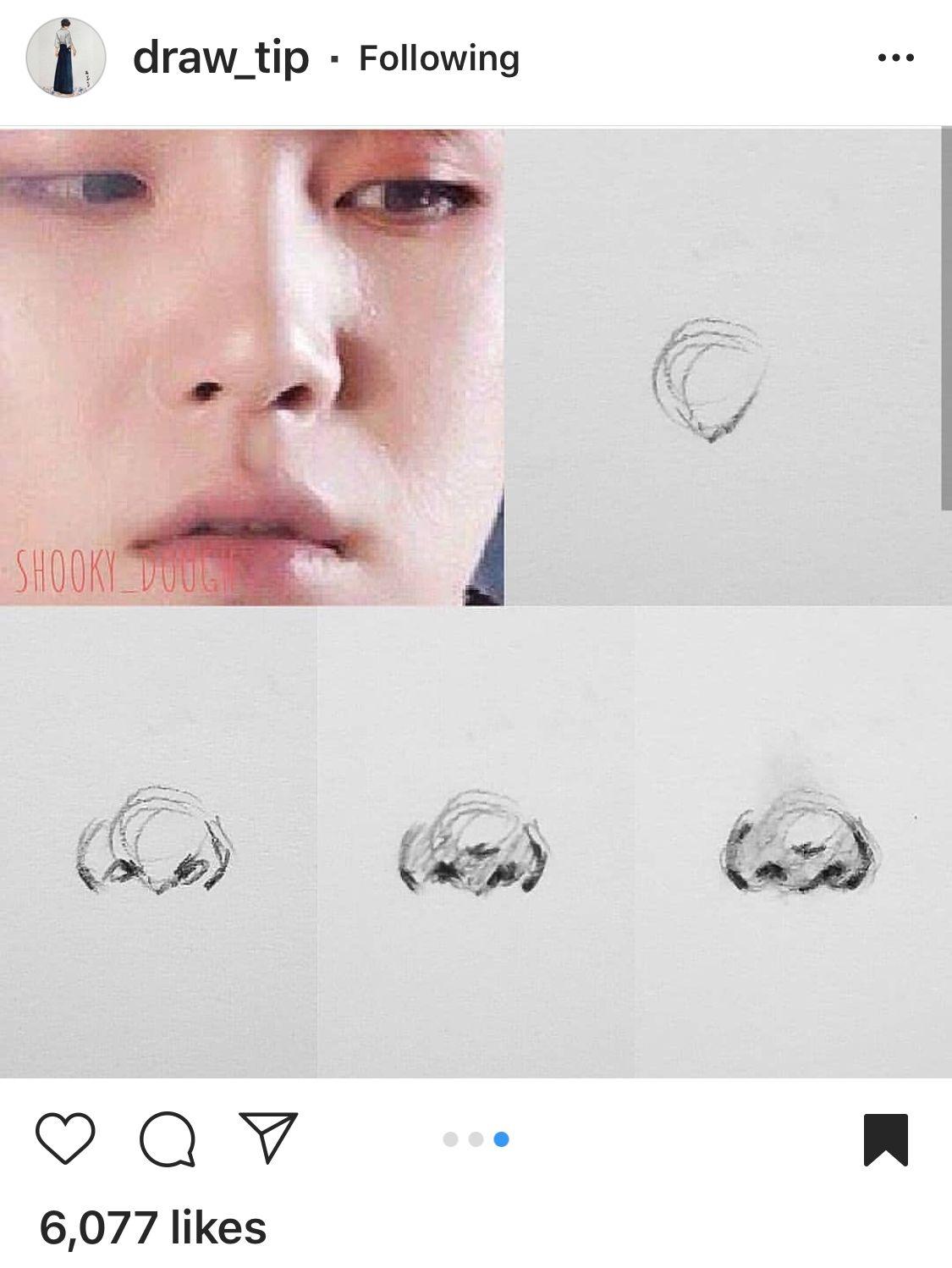
Task: Remove the post from saved bookmarks
Action: (885, 1139)
